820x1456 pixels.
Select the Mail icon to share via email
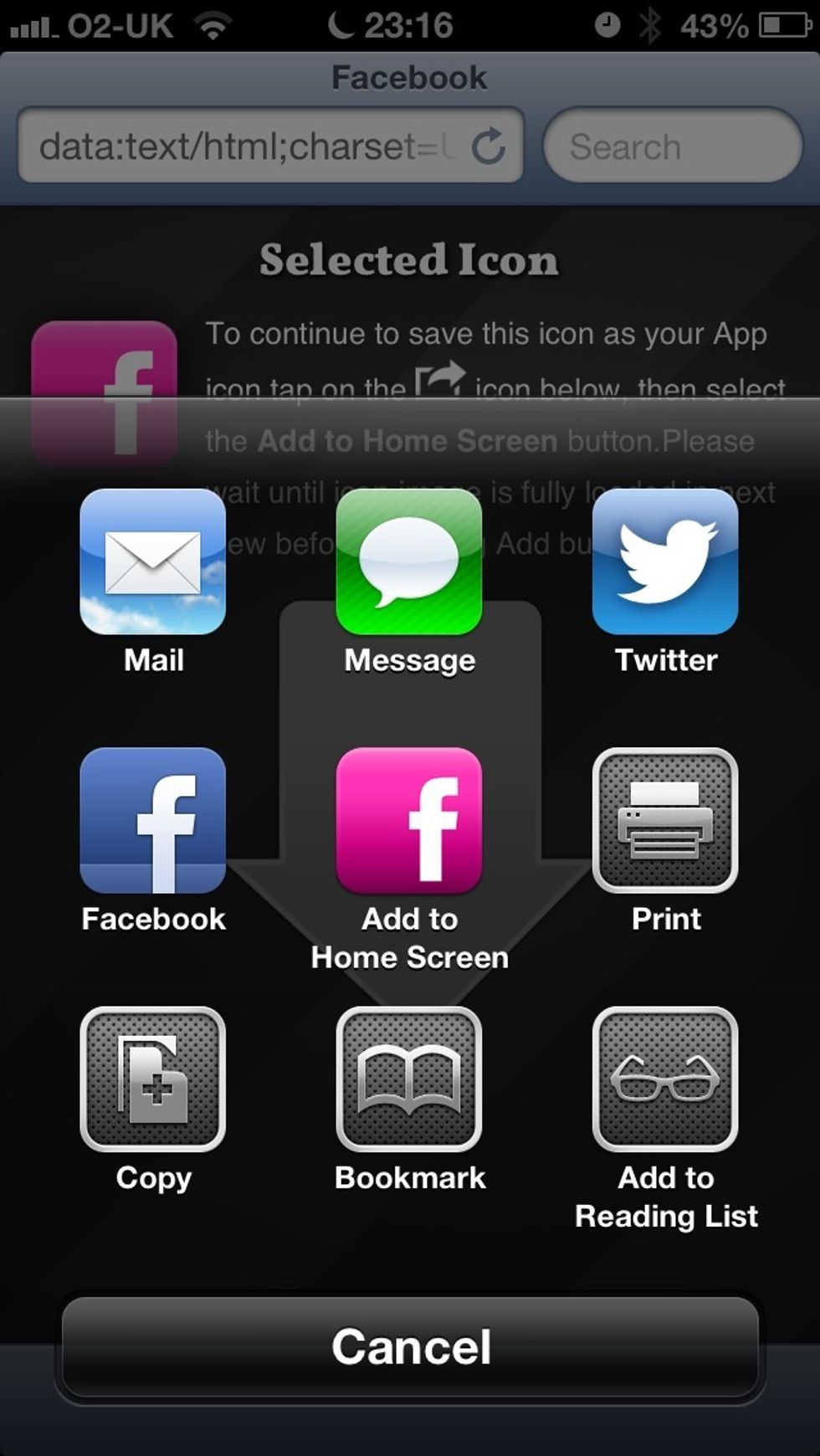click(x=151, y=562)
